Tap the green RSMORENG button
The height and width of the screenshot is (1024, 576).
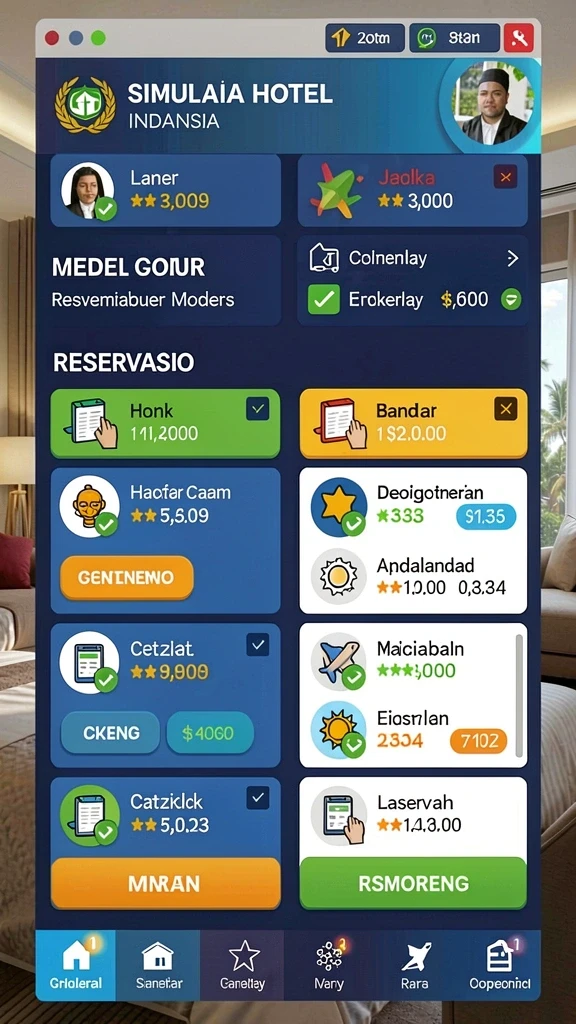[413, 883]
